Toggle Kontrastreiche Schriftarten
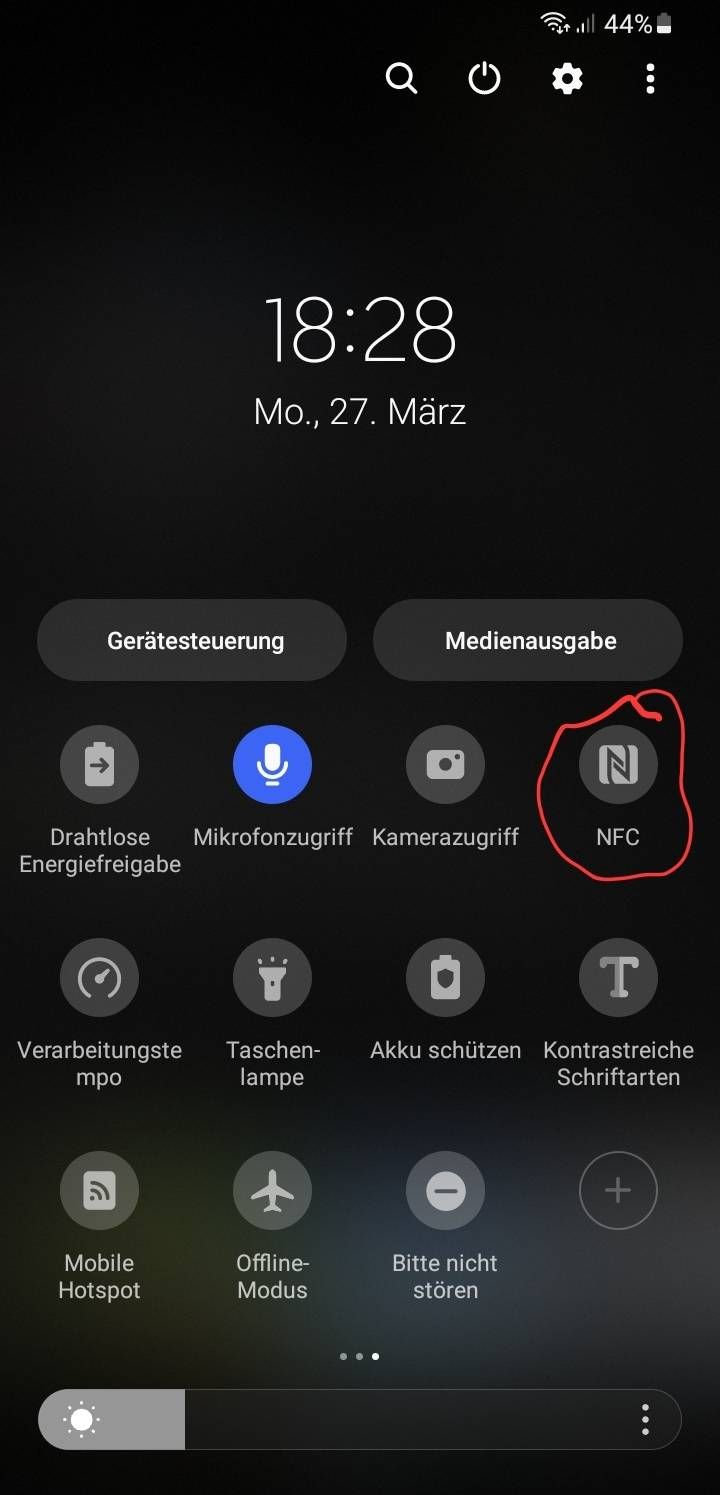This screenshot has width=720, height=1495. click(x=618, y=978)
